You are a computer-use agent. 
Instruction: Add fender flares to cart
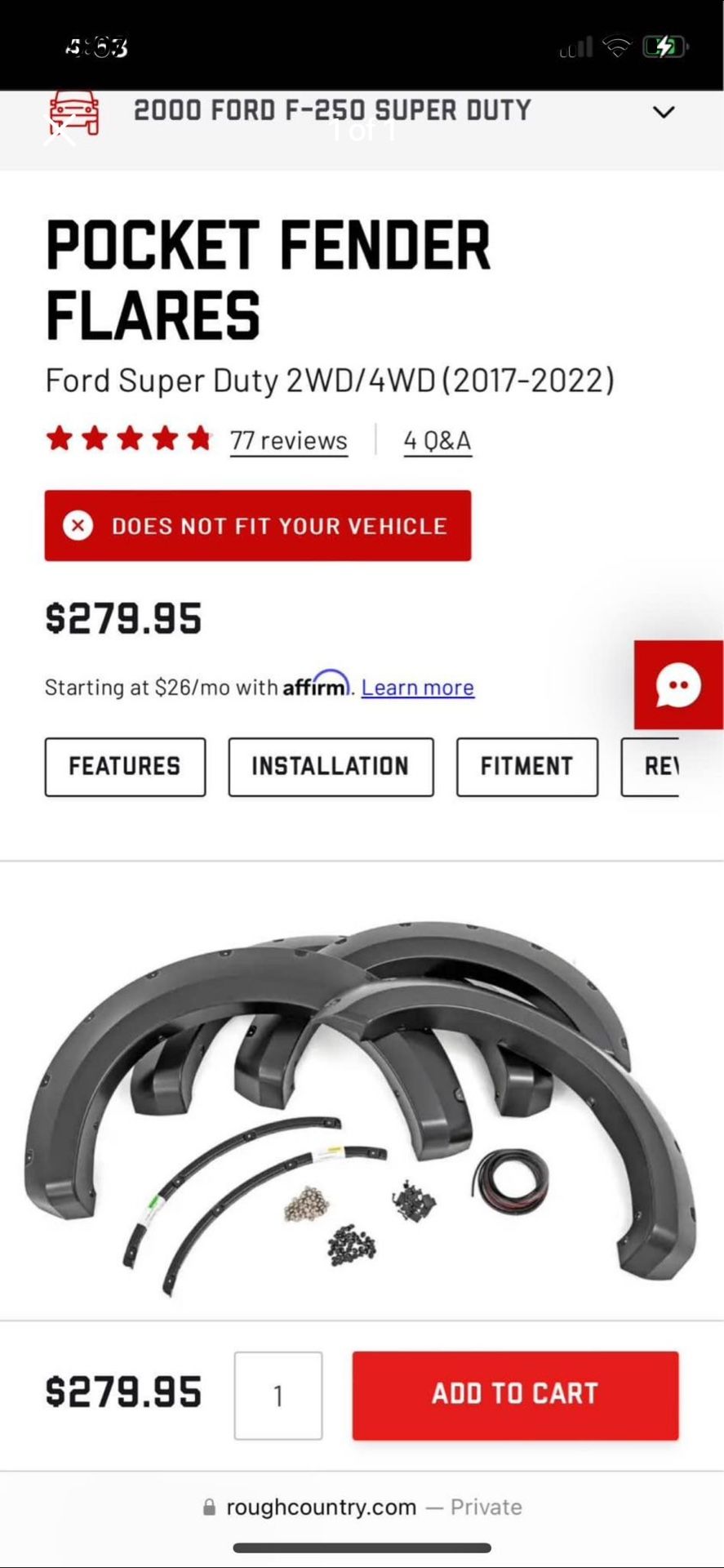point(514,1395)
